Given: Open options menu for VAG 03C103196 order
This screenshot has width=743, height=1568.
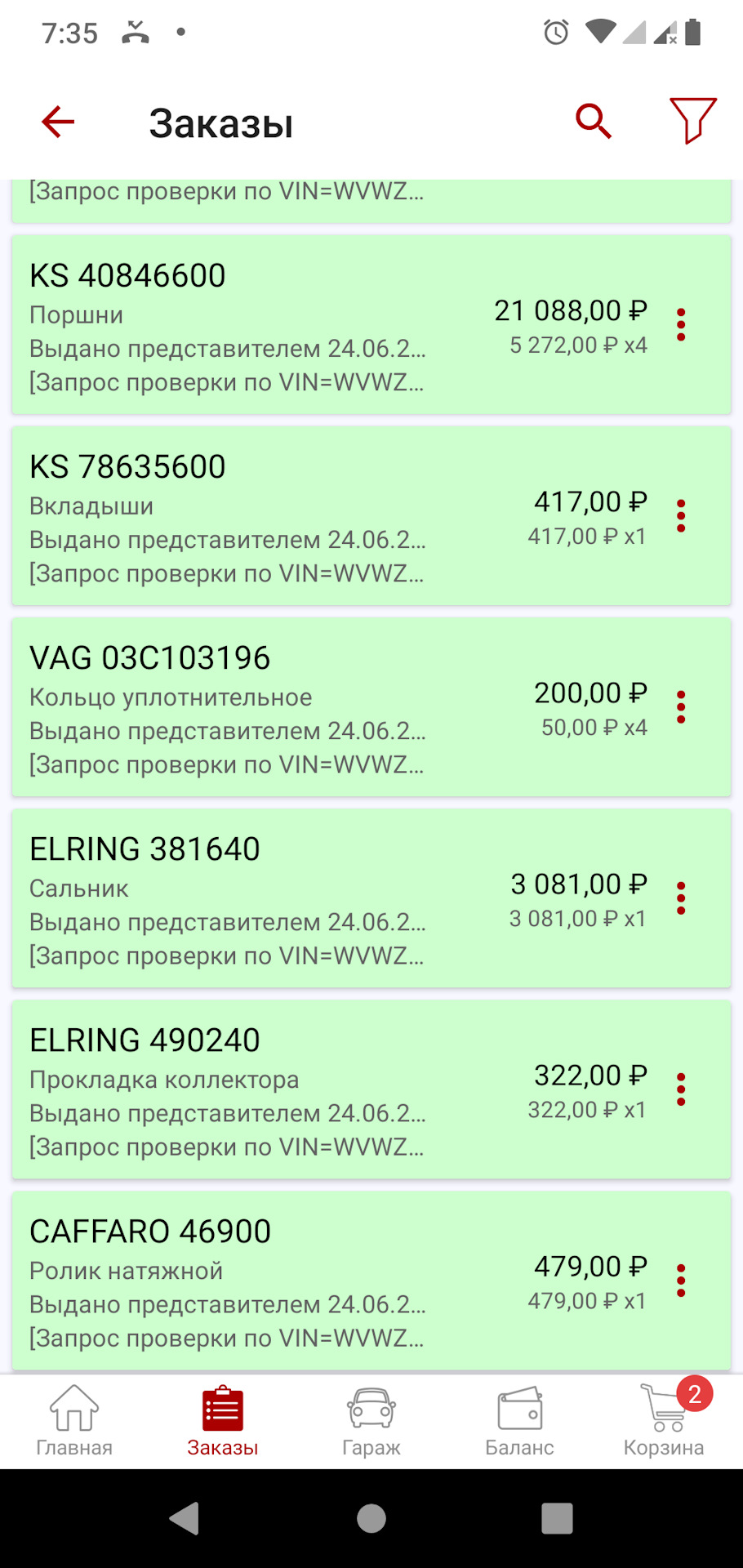Looking at the screenshot, I should click(x=681, y=707).
